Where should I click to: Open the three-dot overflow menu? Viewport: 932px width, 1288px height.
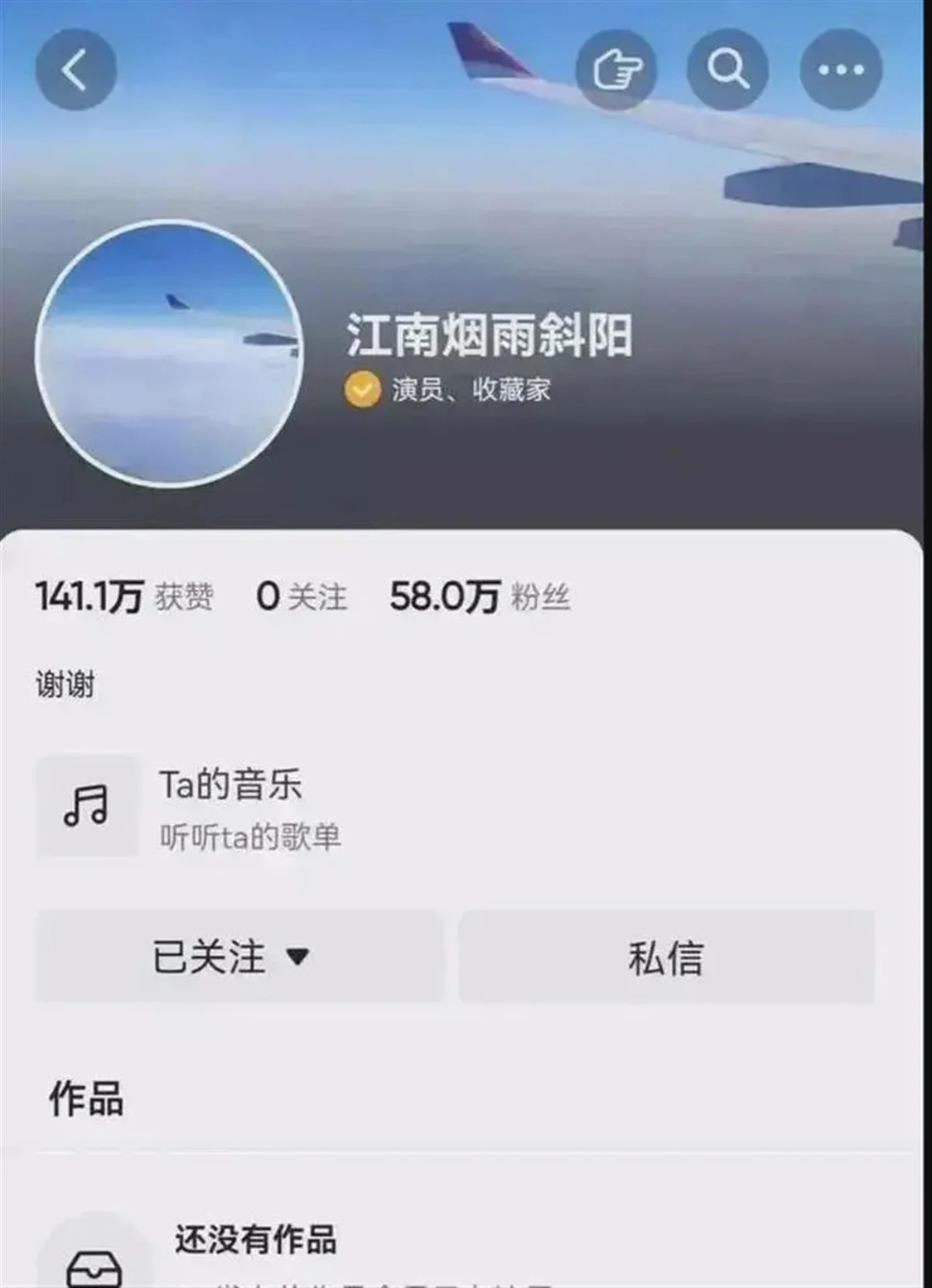pyautogui.click(x=840, y=70)
